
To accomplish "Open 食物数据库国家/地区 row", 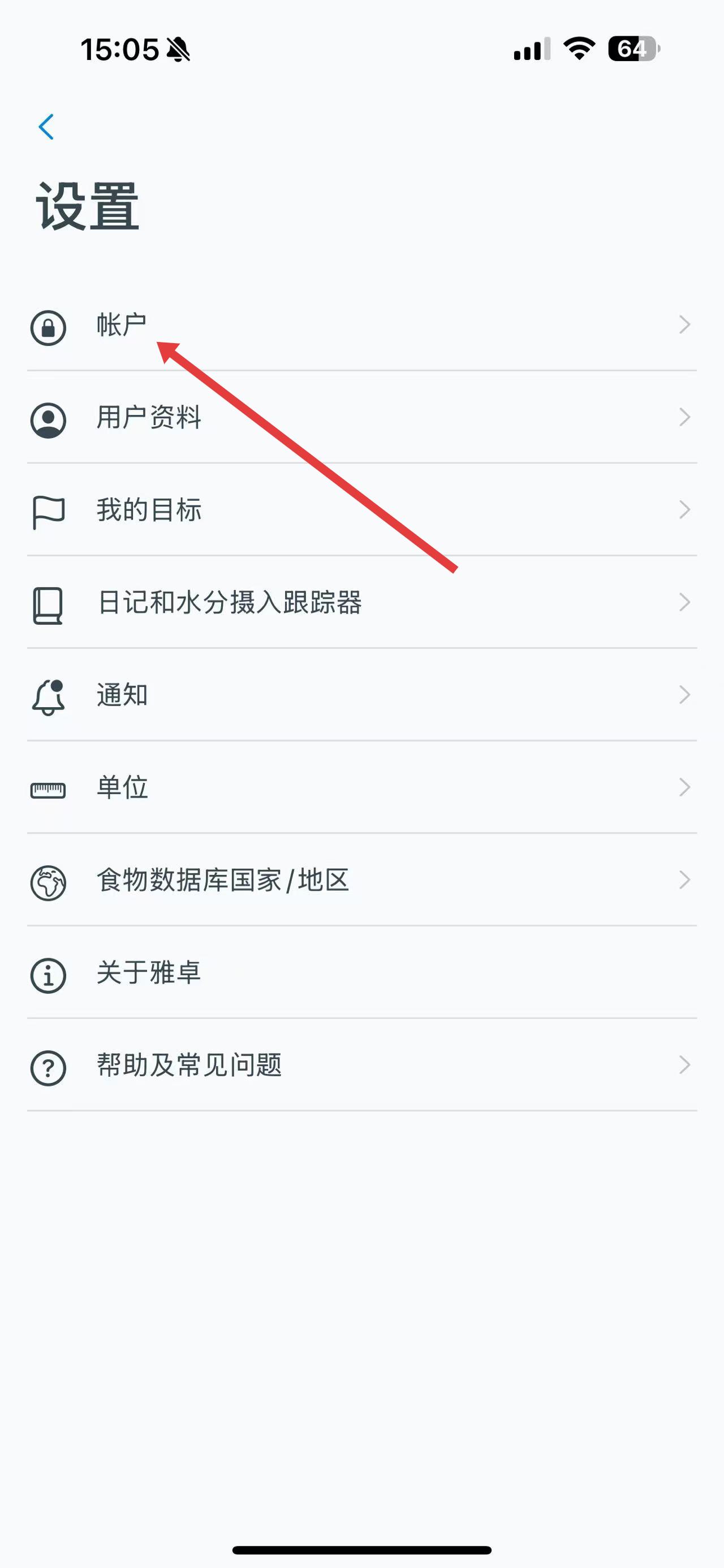I will [x=361, y=880].
